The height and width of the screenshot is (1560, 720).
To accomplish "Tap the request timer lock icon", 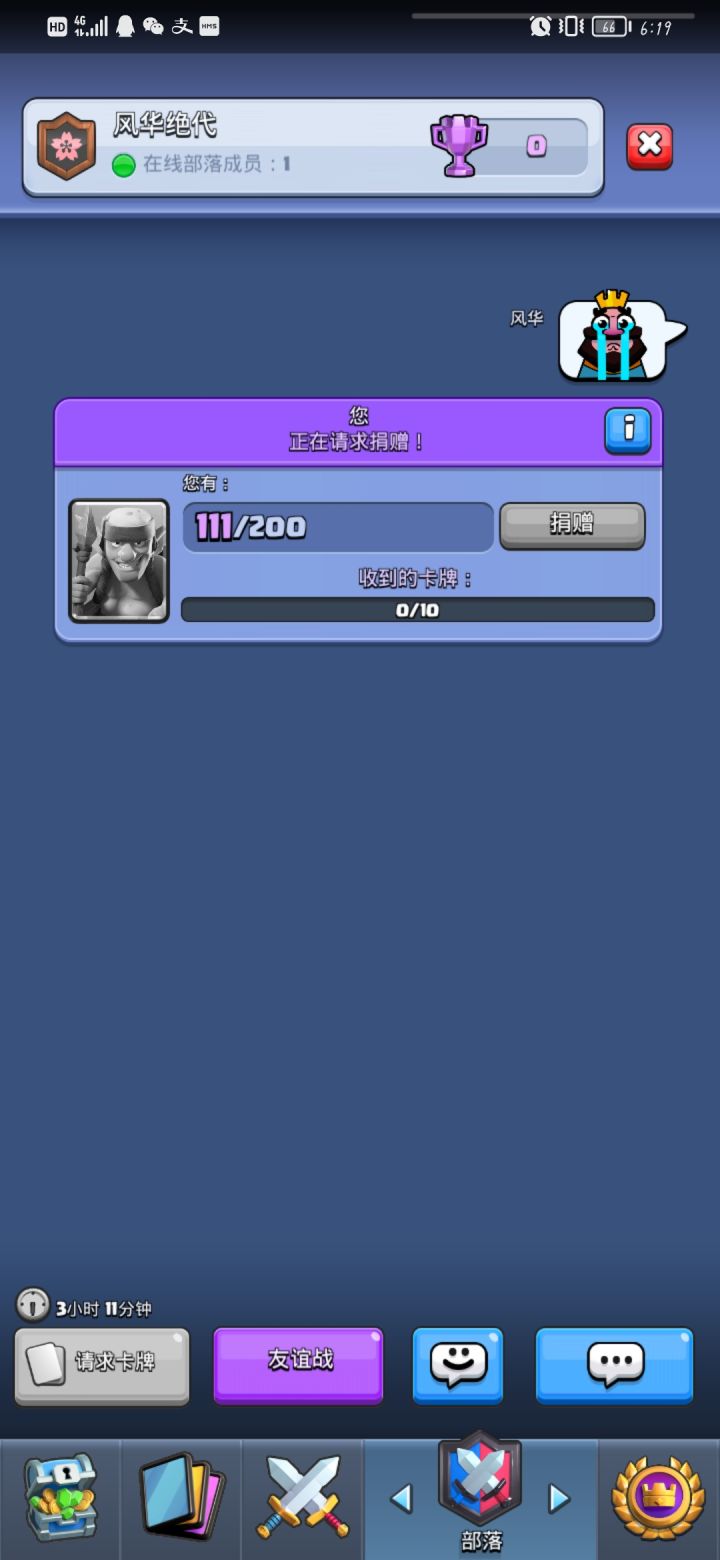I will coord(33,1305).
